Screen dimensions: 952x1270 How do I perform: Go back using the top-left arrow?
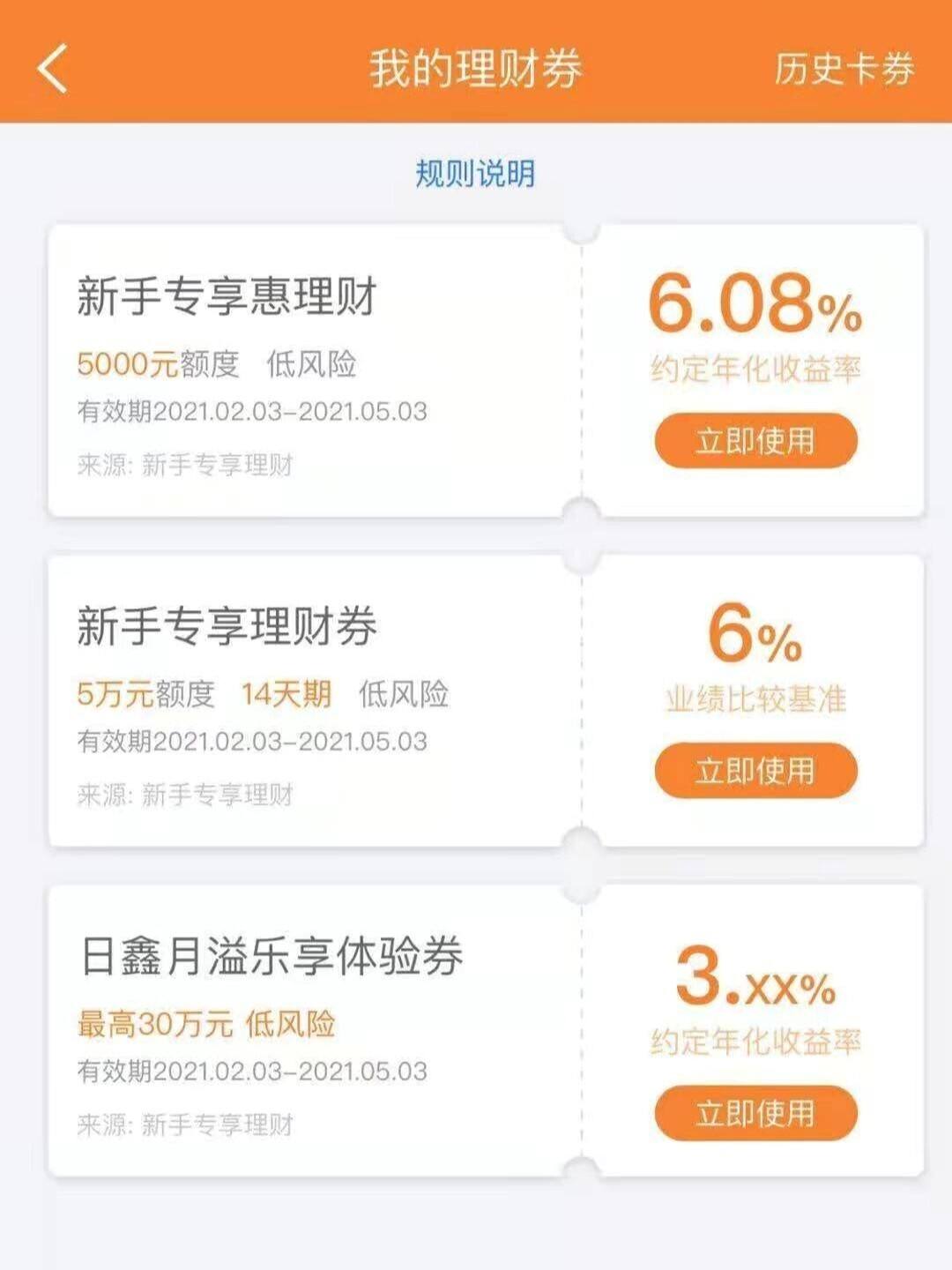tap(53, 69)
